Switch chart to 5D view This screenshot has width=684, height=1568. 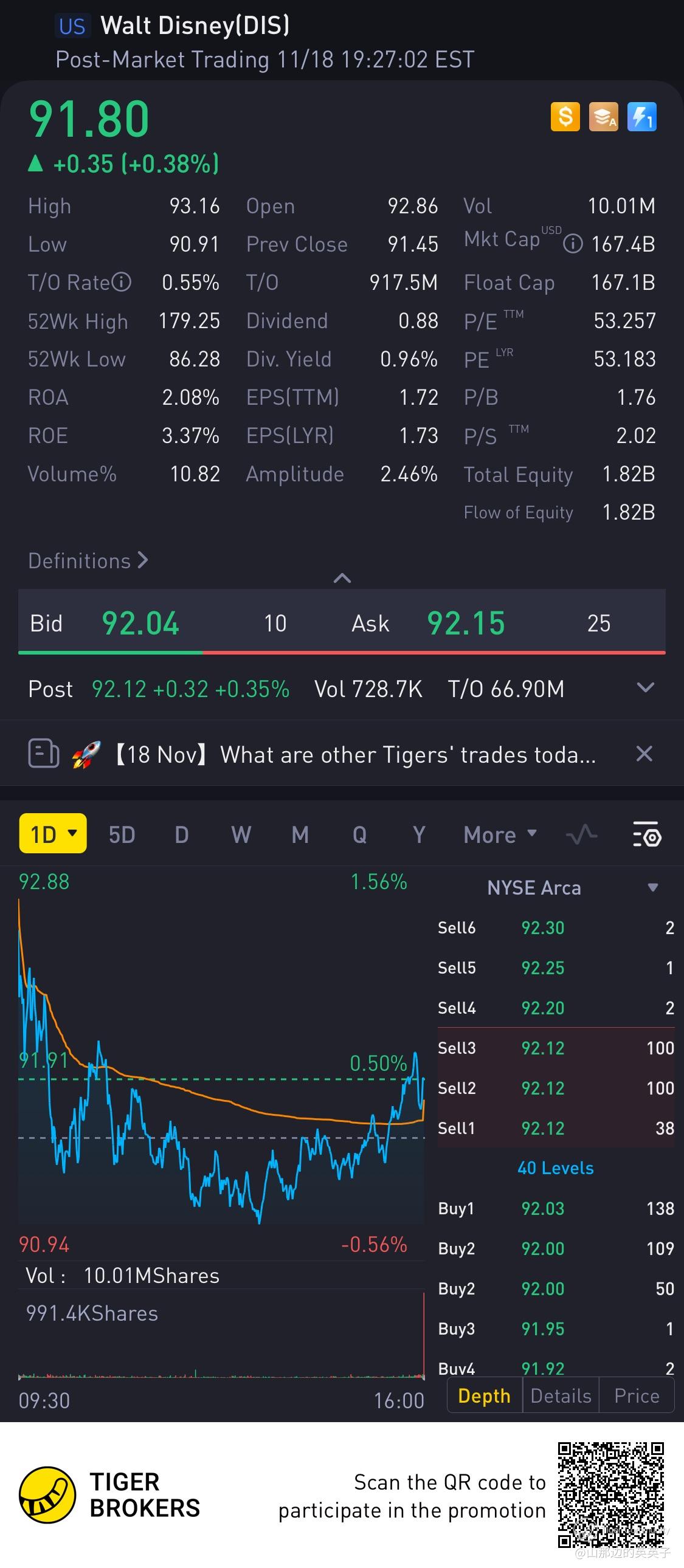122,834
